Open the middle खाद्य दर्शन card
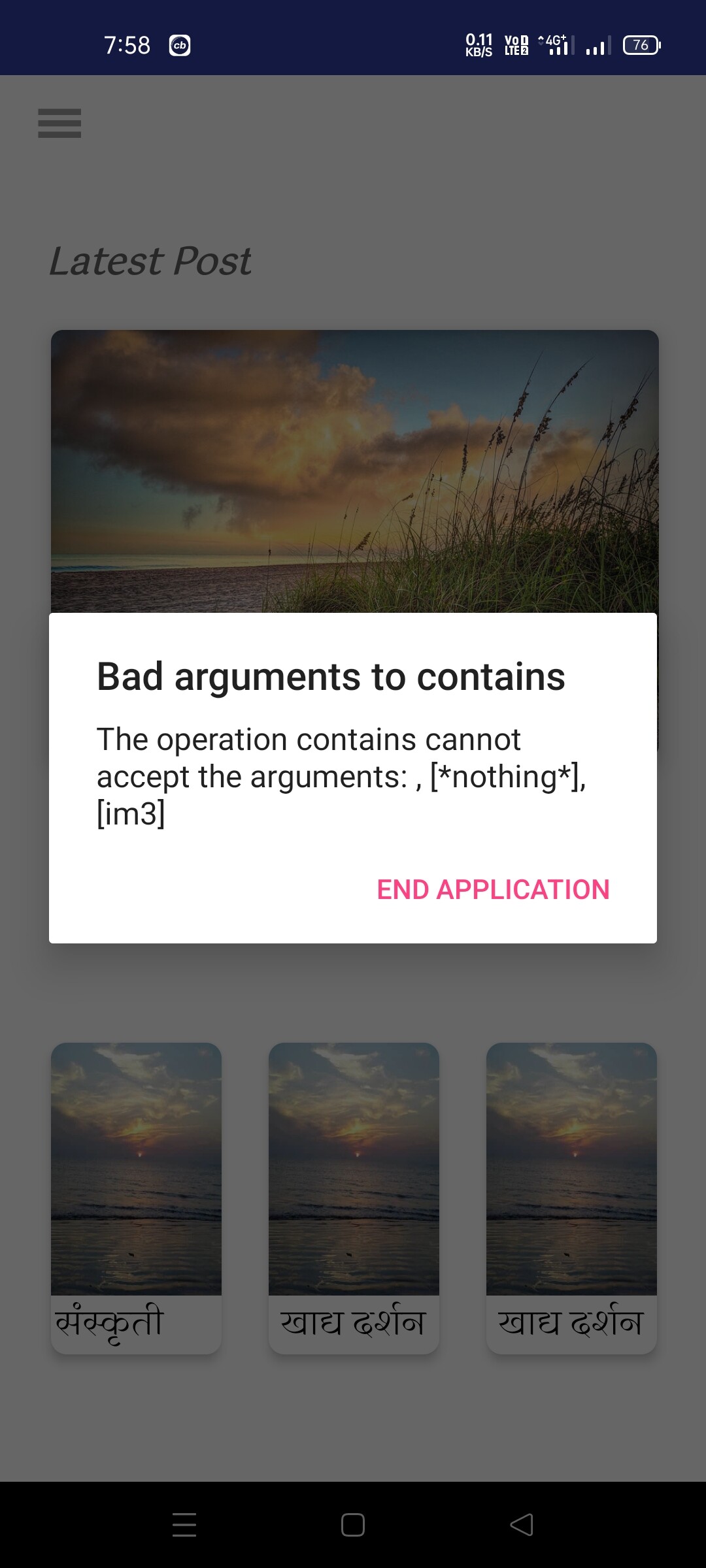 354,1201
